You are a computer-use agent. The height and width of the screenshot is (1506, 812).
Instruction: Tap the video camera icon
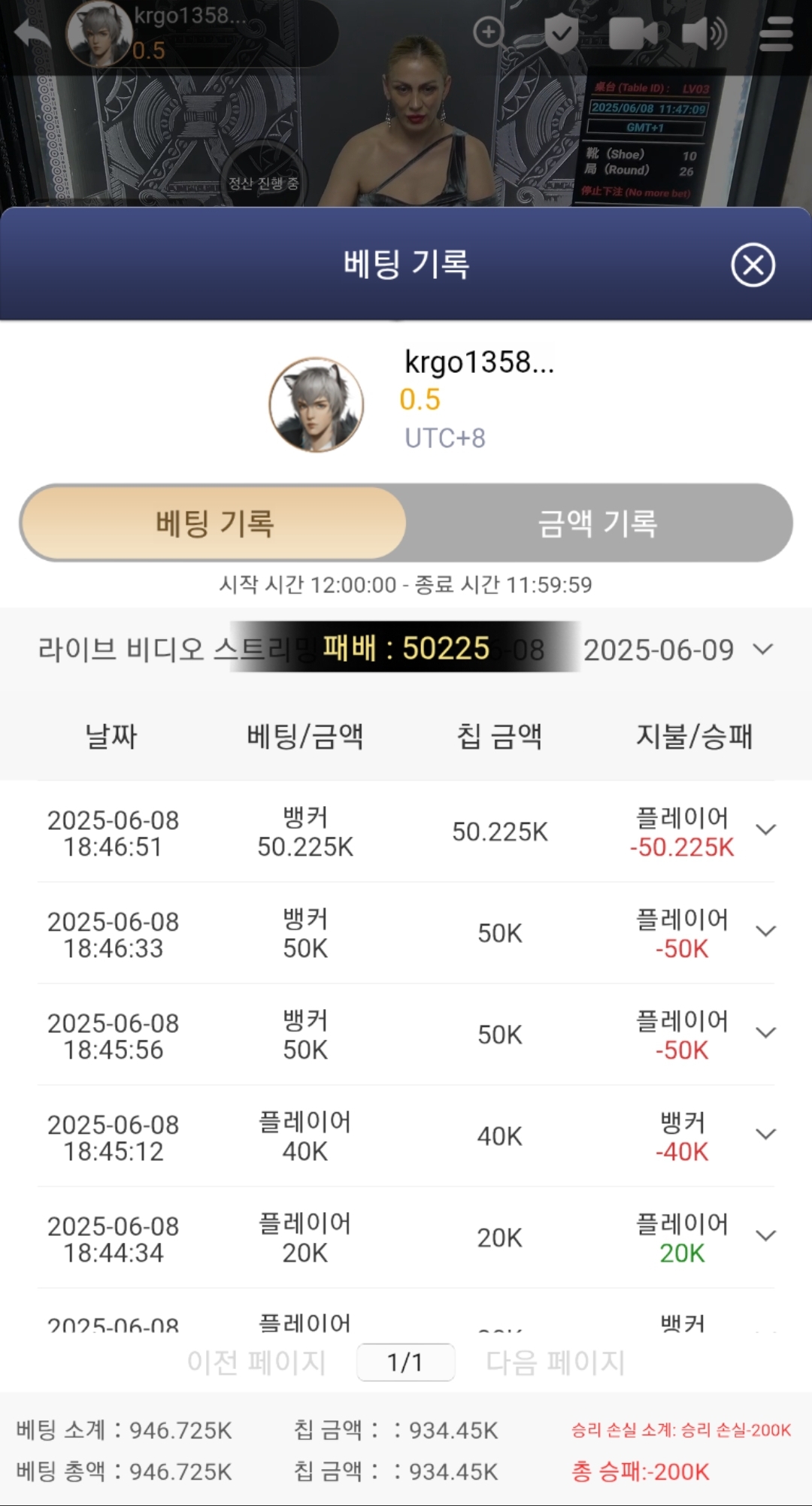pyautogui.click(x=632, y=34)
